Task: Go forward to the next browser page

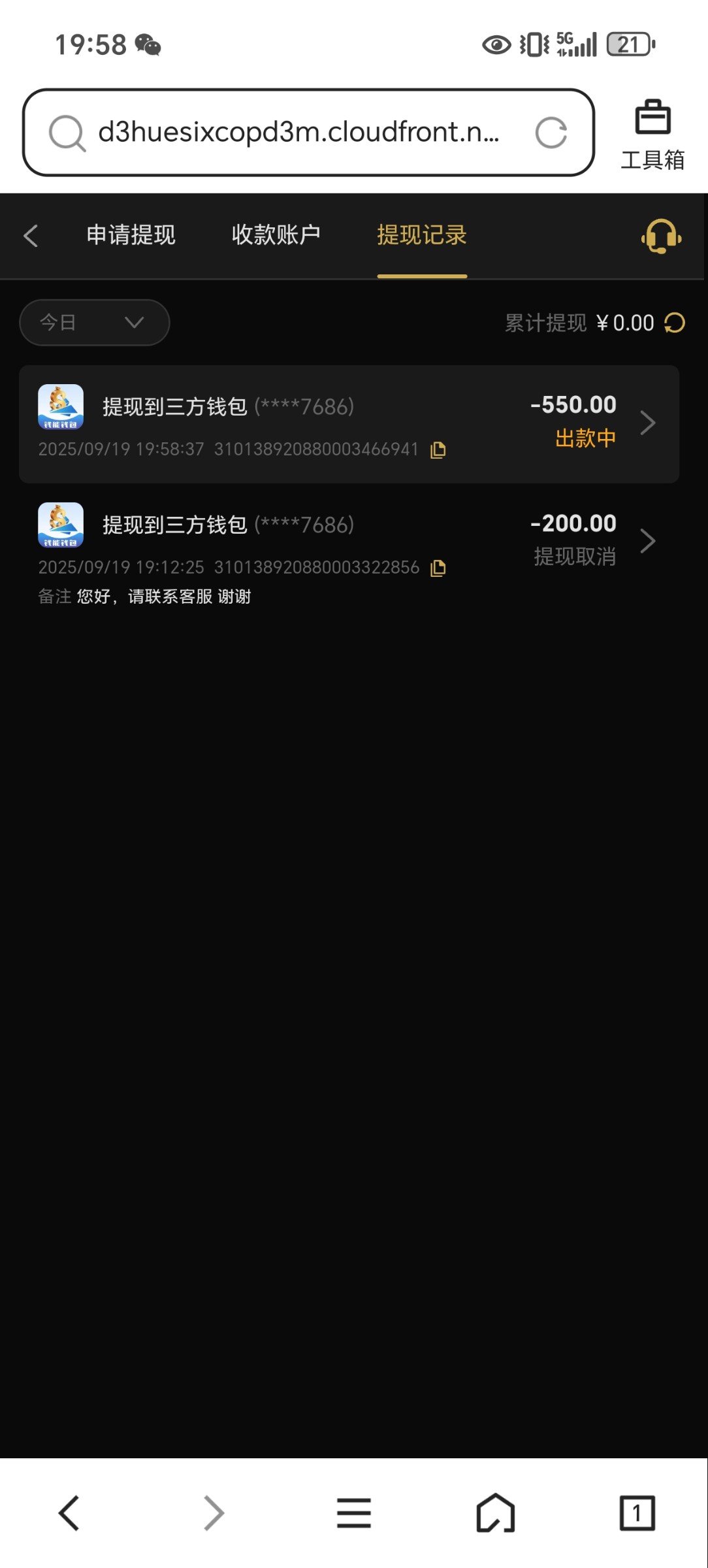Action: pos(213,1512)
